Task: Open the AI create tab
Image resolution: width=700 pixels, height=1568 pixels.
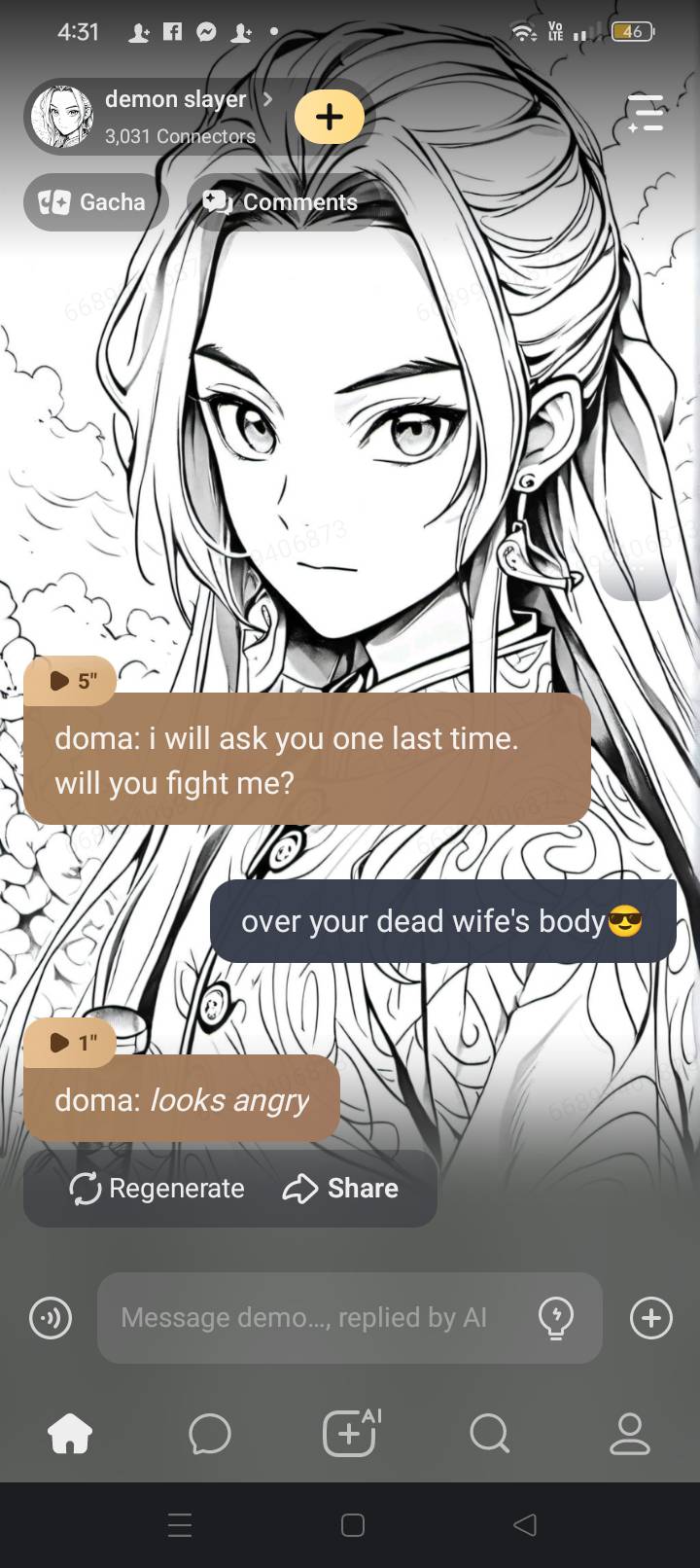Action: click(x=350, y=1433)
